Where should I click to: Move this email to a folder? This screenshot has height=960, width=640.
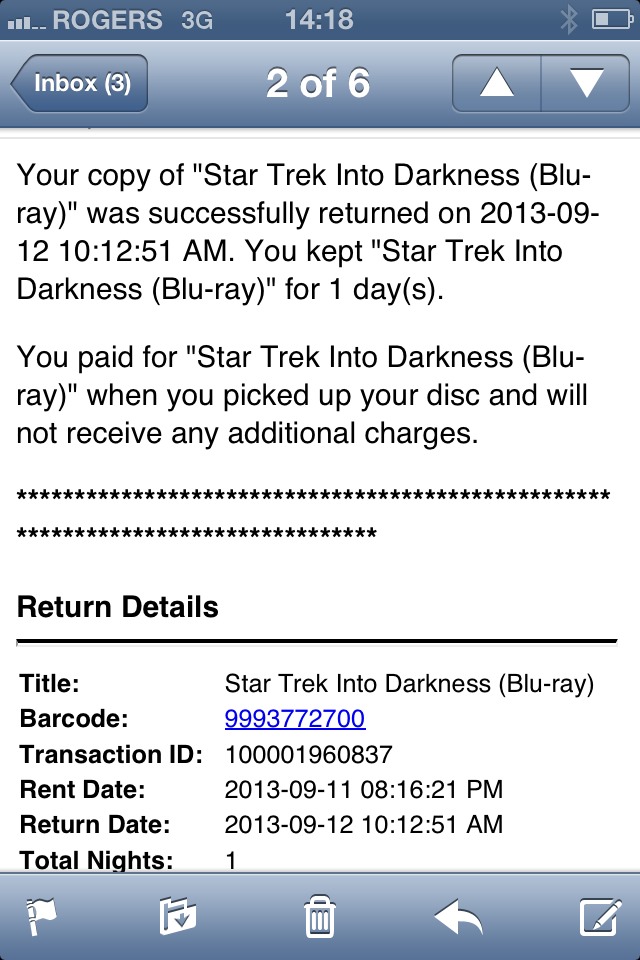[178, 915]
